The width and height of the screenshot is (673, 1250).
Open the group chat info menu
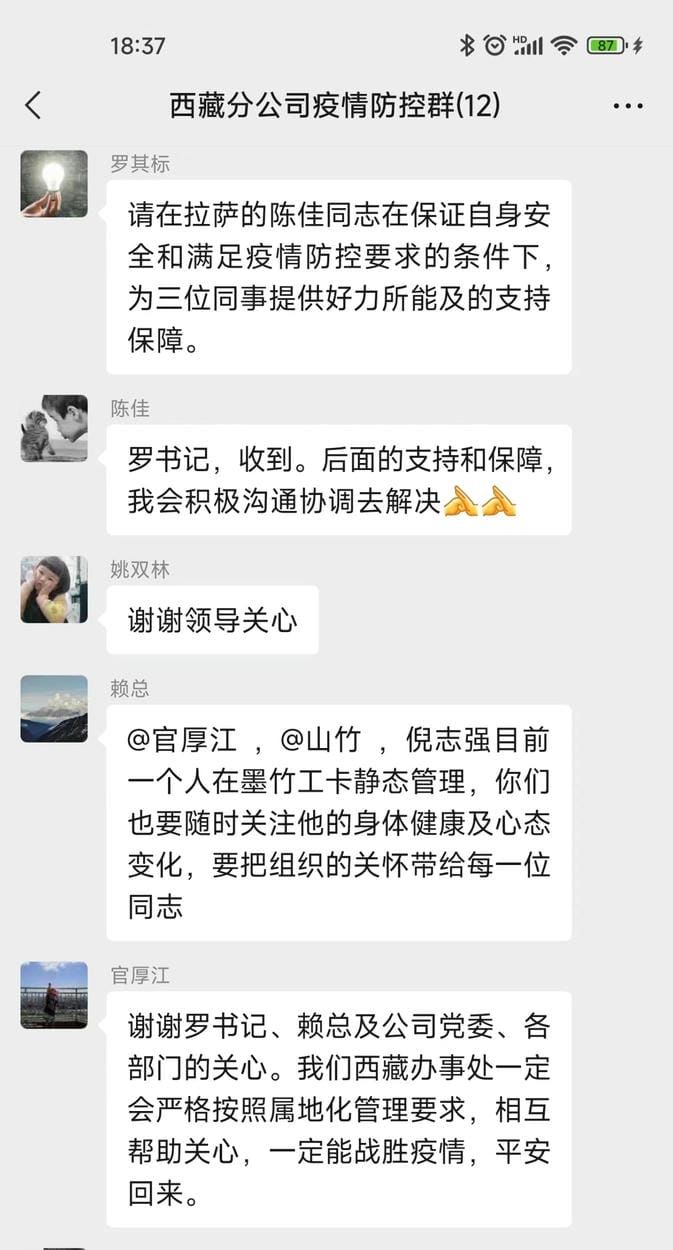pos(628,106)
